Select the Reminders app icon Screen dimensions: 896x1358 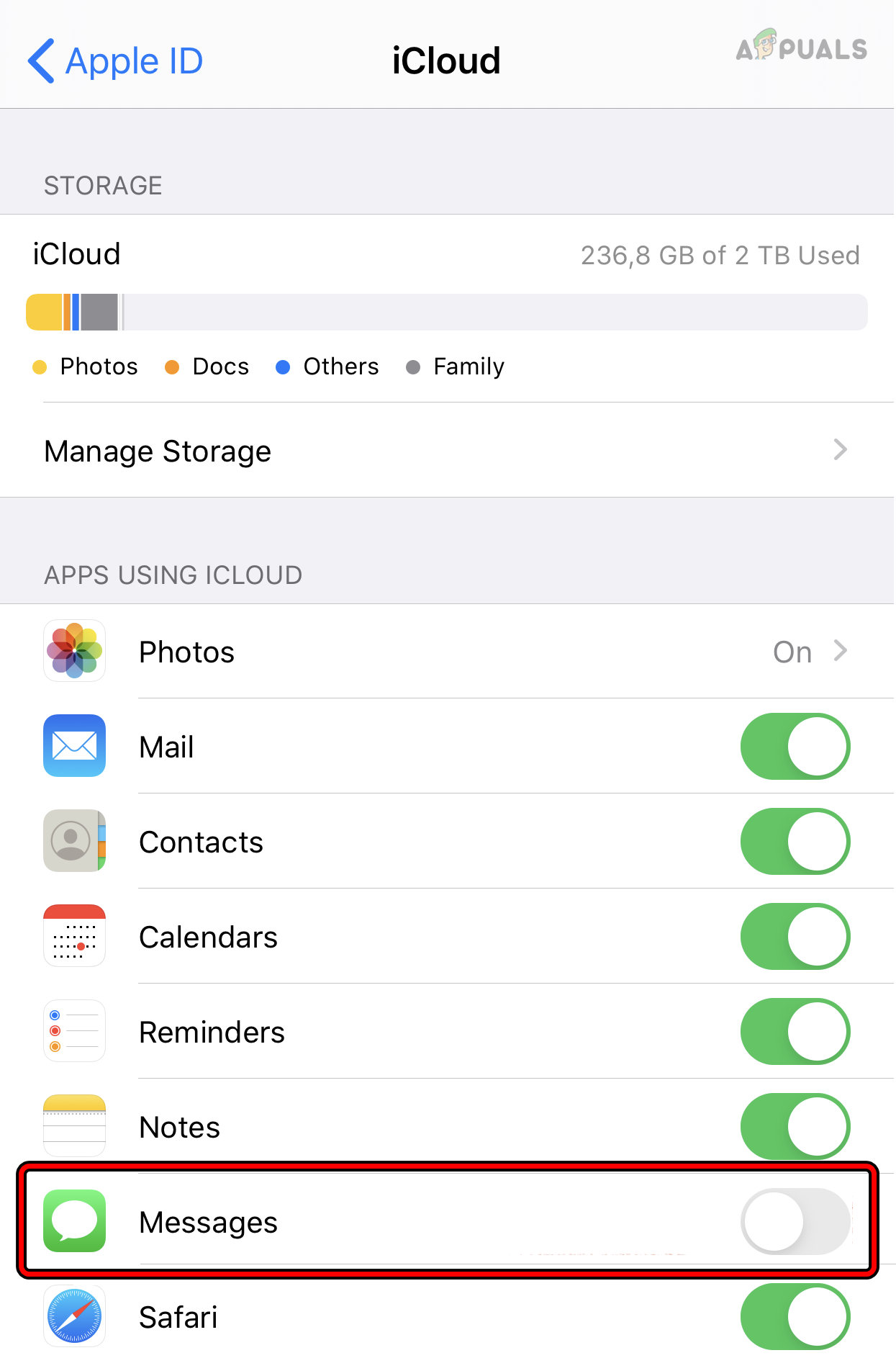[74, 1031]
